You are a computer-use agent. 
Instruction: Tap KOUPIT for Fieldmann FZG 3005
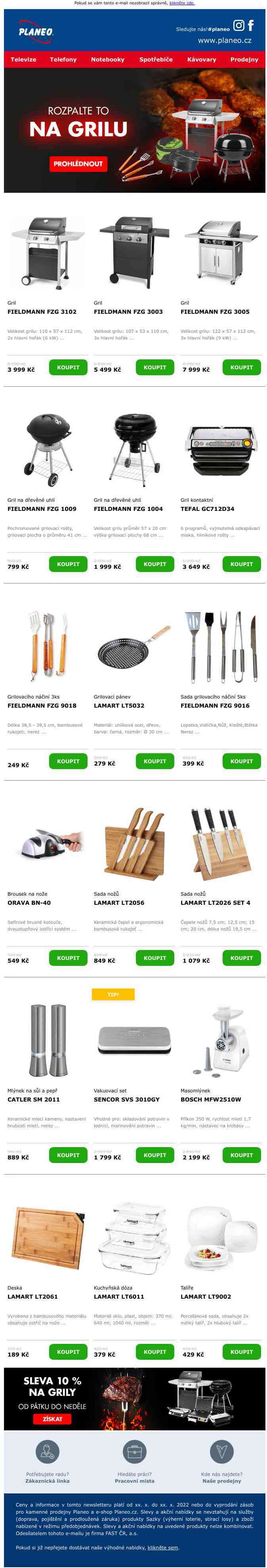242,367
